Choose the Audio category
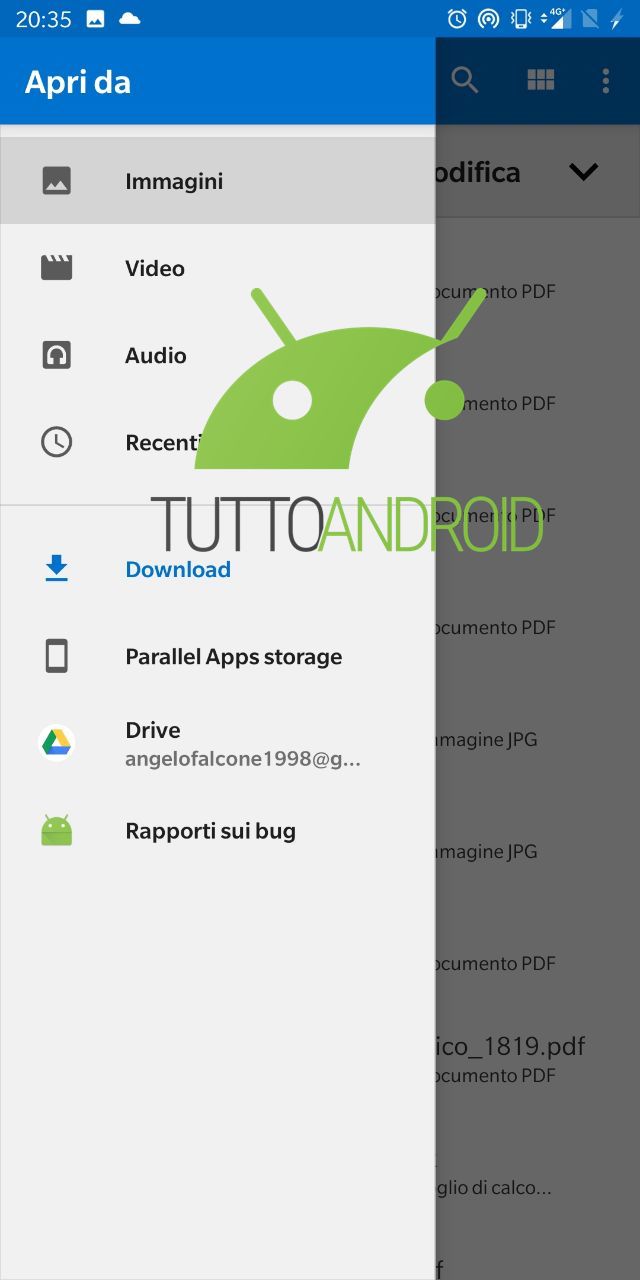Screen dimensions: 640x1280 click(217, 355)
